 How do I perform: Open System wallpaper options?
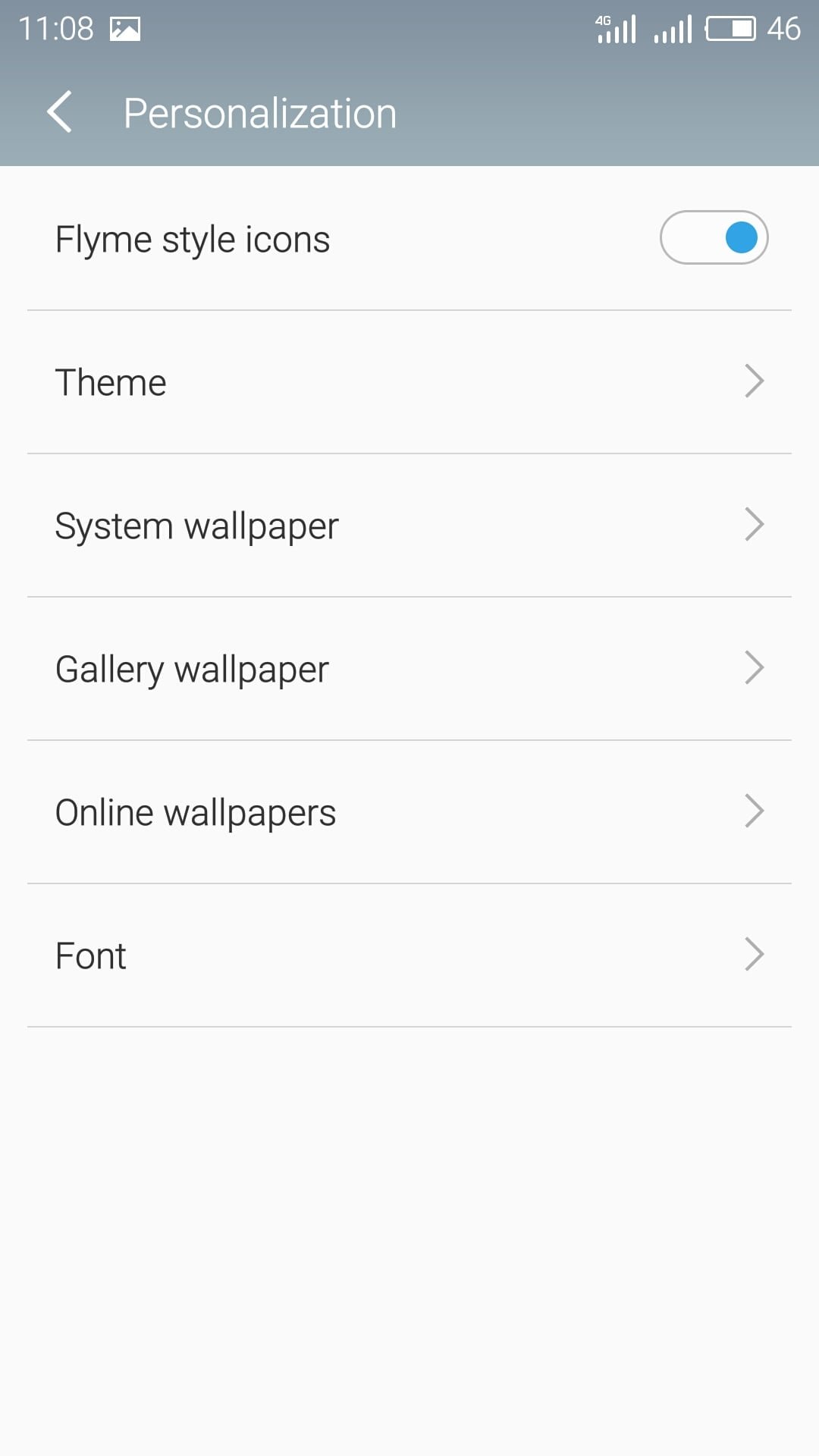409,526
